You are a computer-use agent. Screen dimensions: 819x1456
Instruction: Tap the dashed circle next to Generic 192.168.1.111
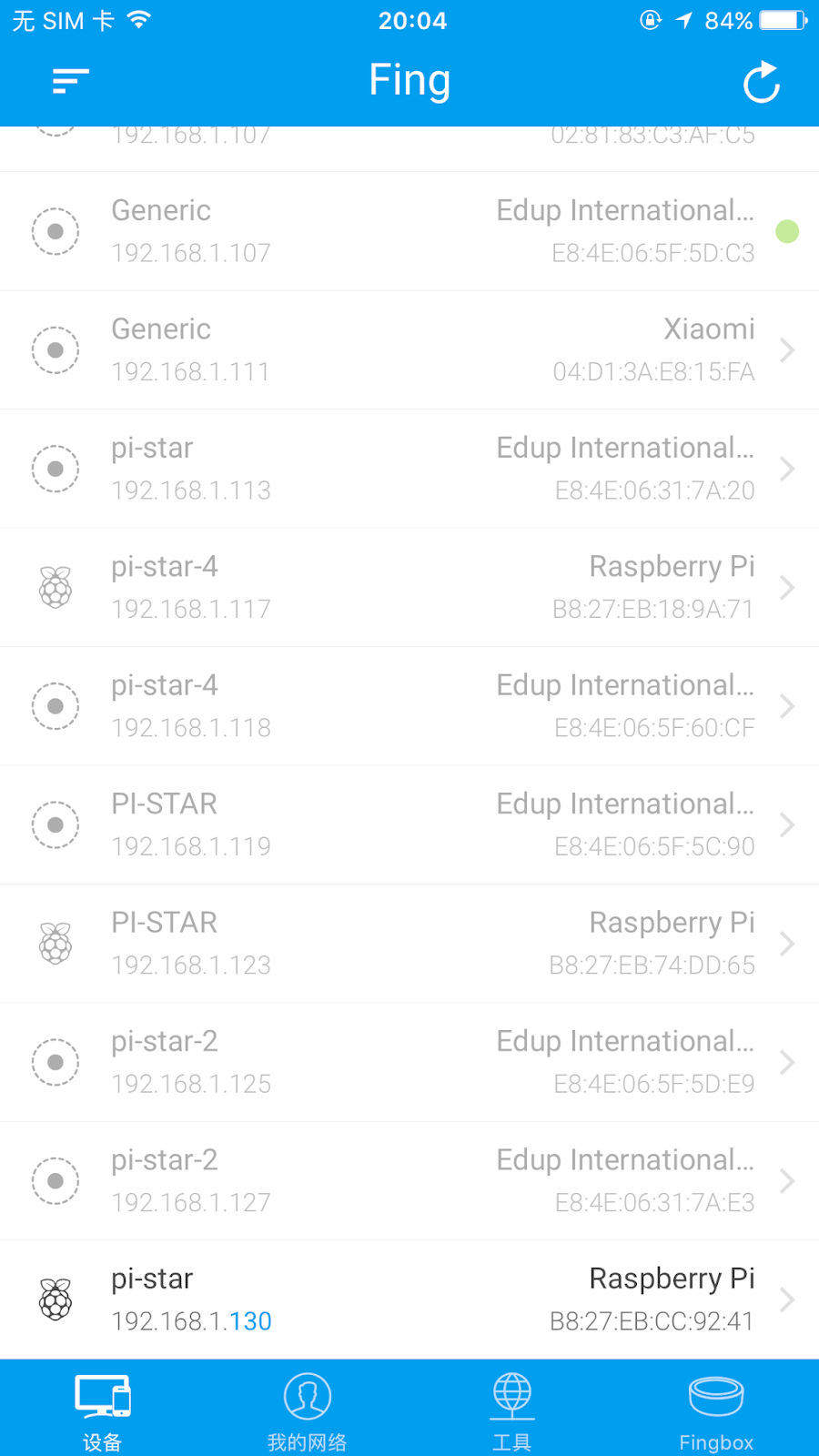56,349
